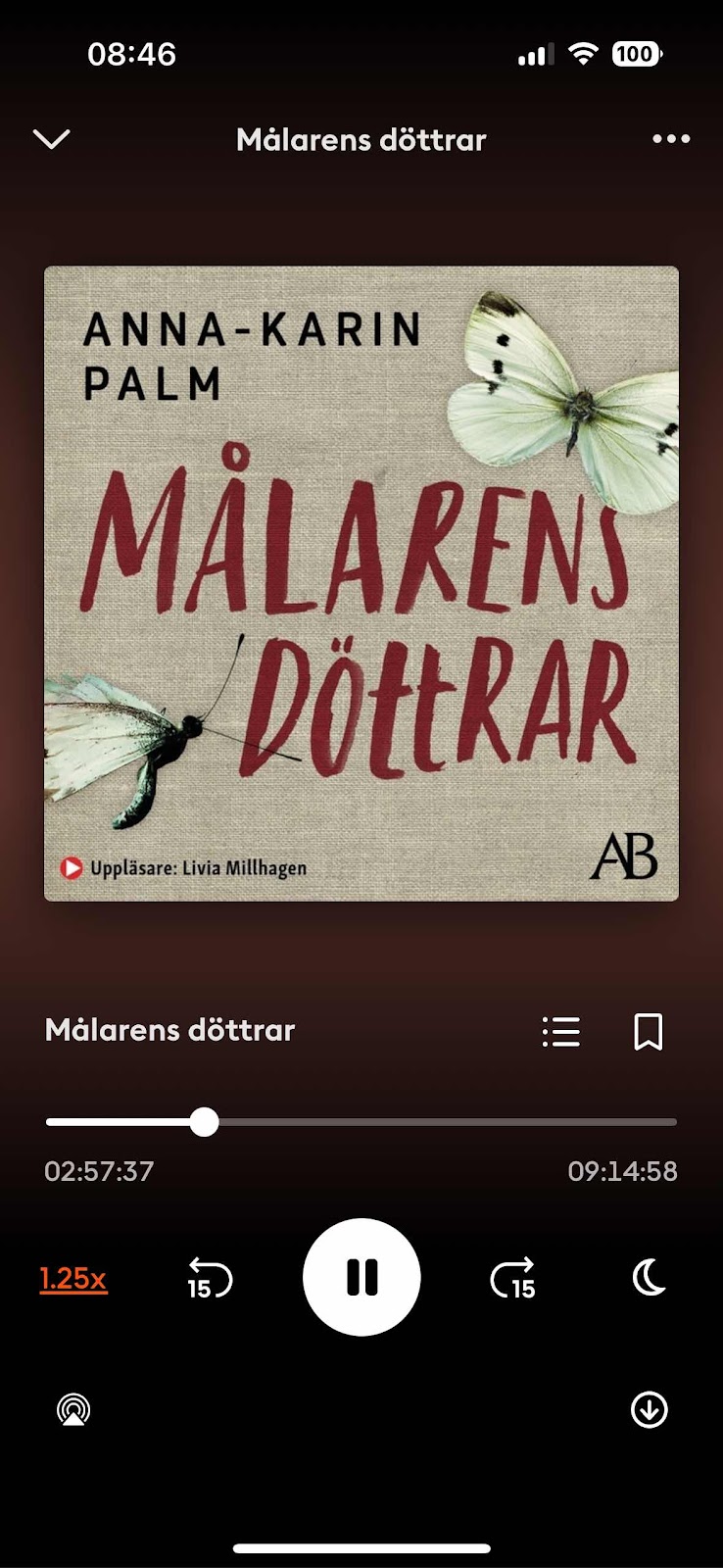The image size is (723, 1568).
Task: Rewind 15 seconds
Action: (x=210, y=1279)
